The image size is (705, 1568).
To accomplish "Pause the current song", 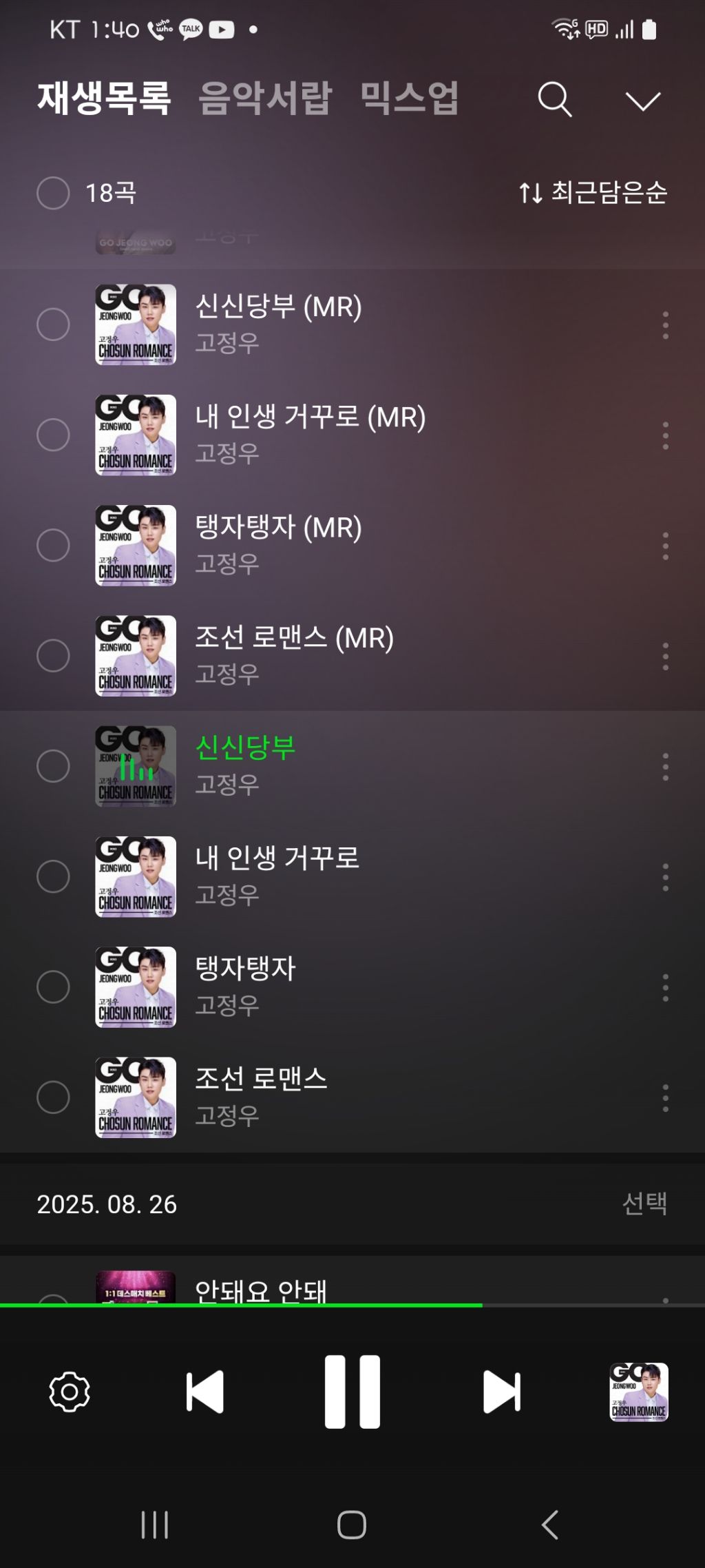I will (352, 1392).
